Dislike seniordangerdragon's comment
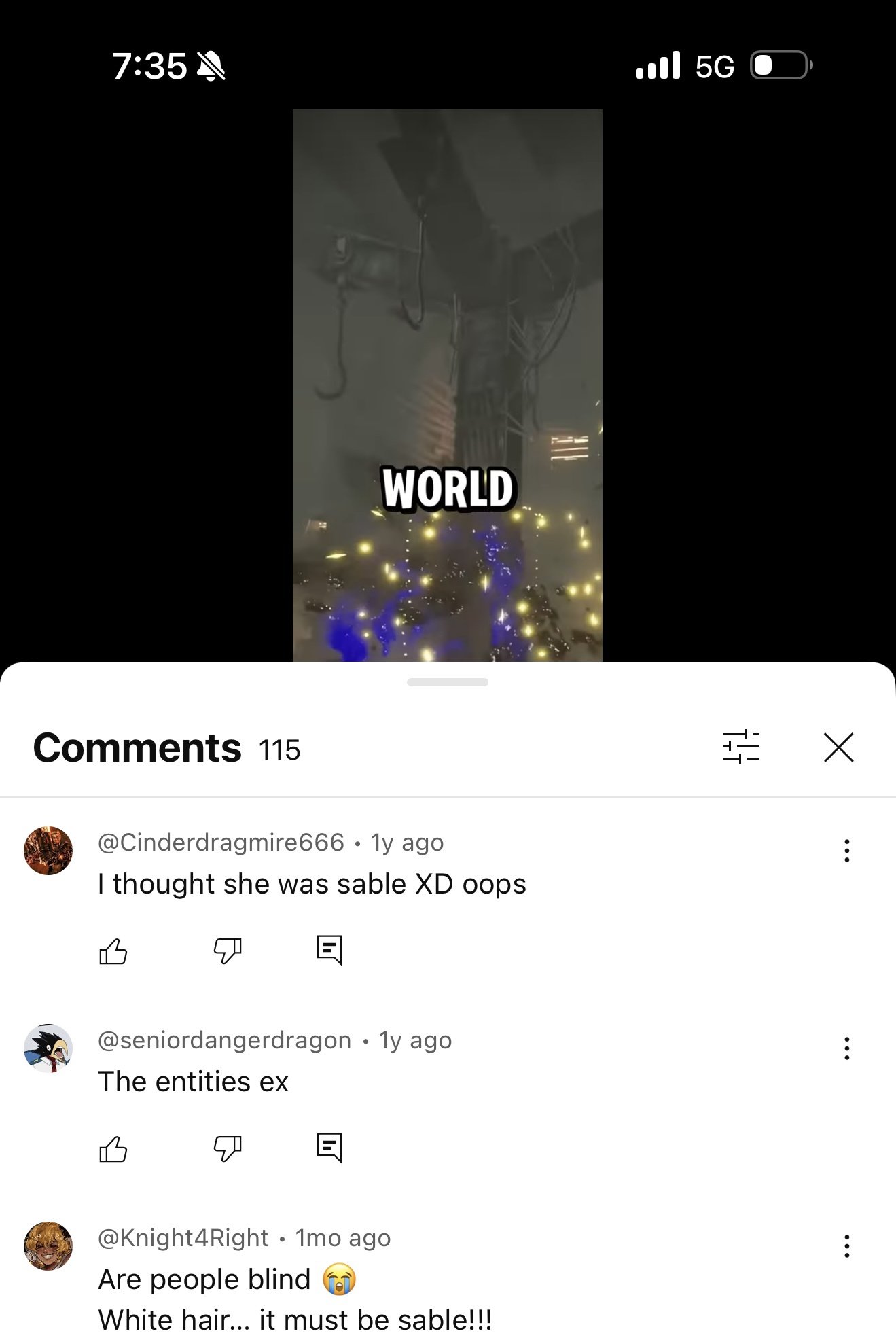896x1344 pixels. [x=227, y=1148]
